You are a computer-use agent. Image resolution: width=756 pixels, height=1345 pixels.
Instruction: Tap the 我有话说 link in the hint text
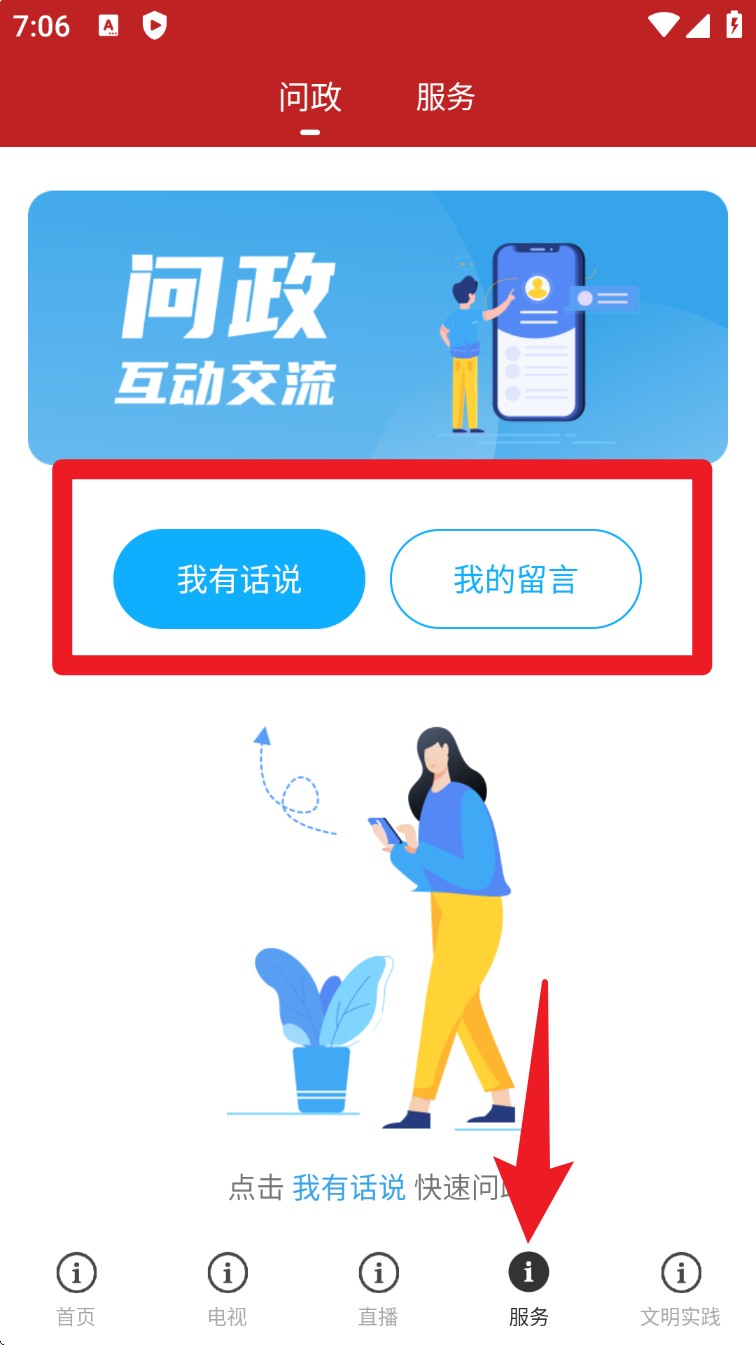348,1187
